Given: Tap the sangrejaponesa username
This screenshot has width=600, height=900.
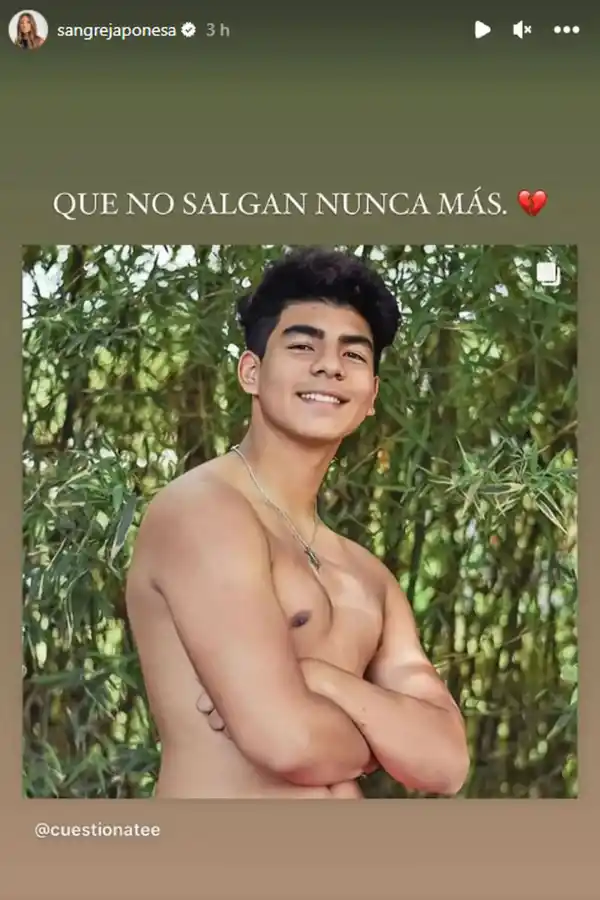Looking at the screenshot, I should pyautogui.click(x=118, y=30).
